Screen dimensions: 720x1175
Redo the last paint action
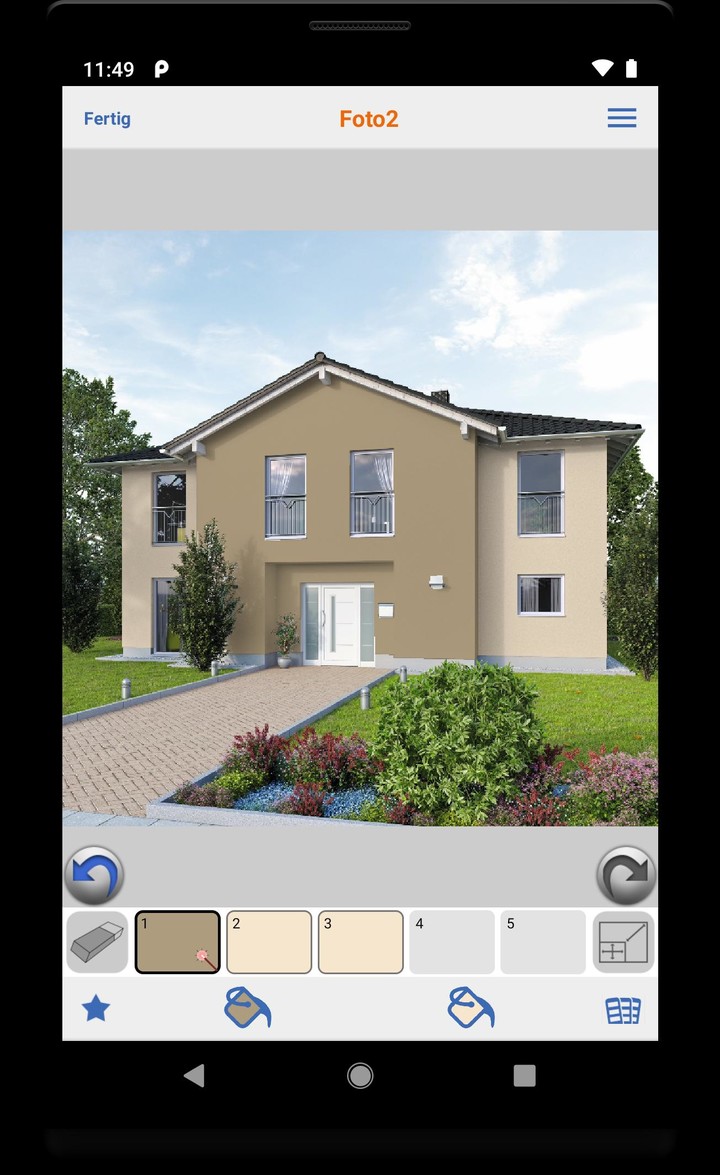626,876
